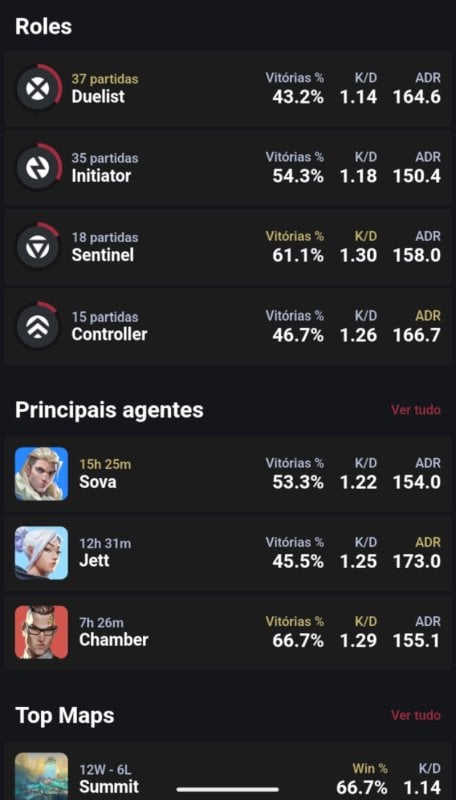Open Jett agent stats
456x800 pixels.
[x=228, y=553]
